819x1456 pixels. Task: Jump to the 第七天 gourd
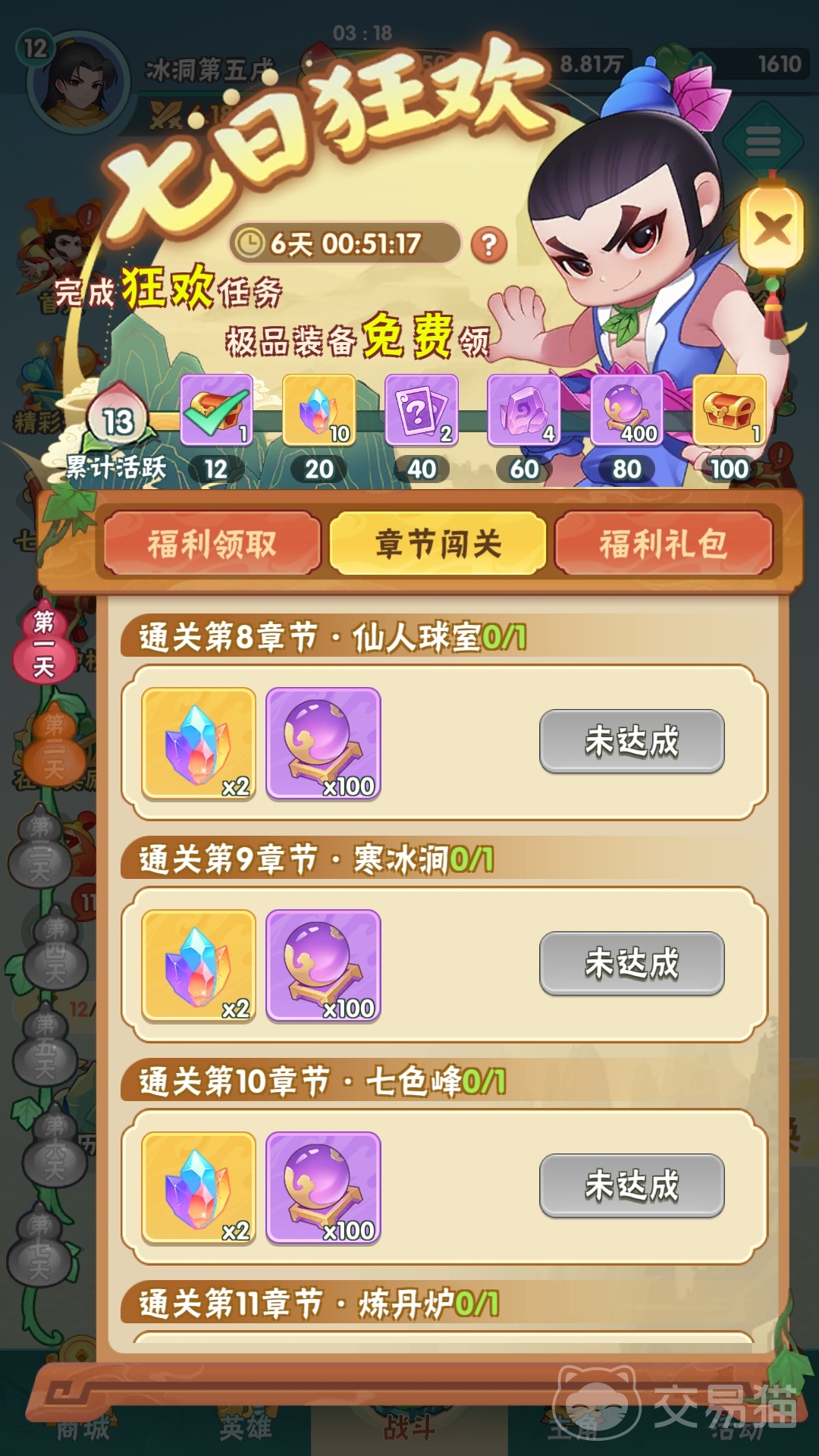[x=39, y=1246]
